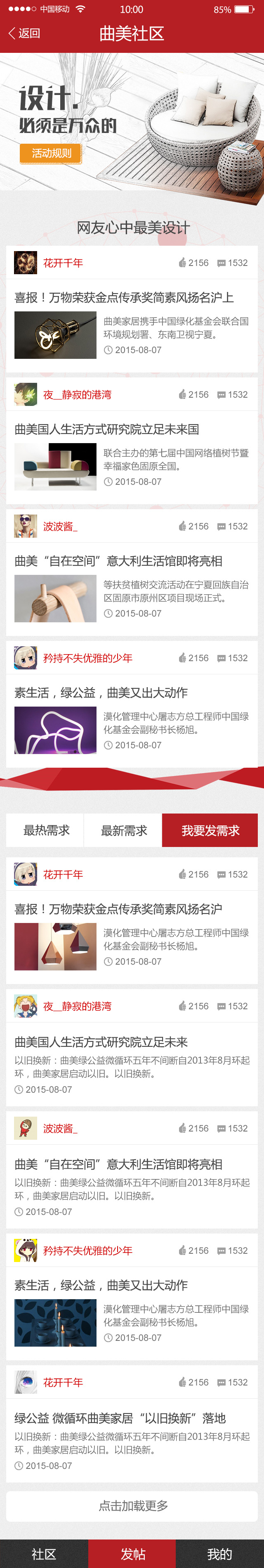Go to the 我的 bottom tab

click(x=219, y=1554)
